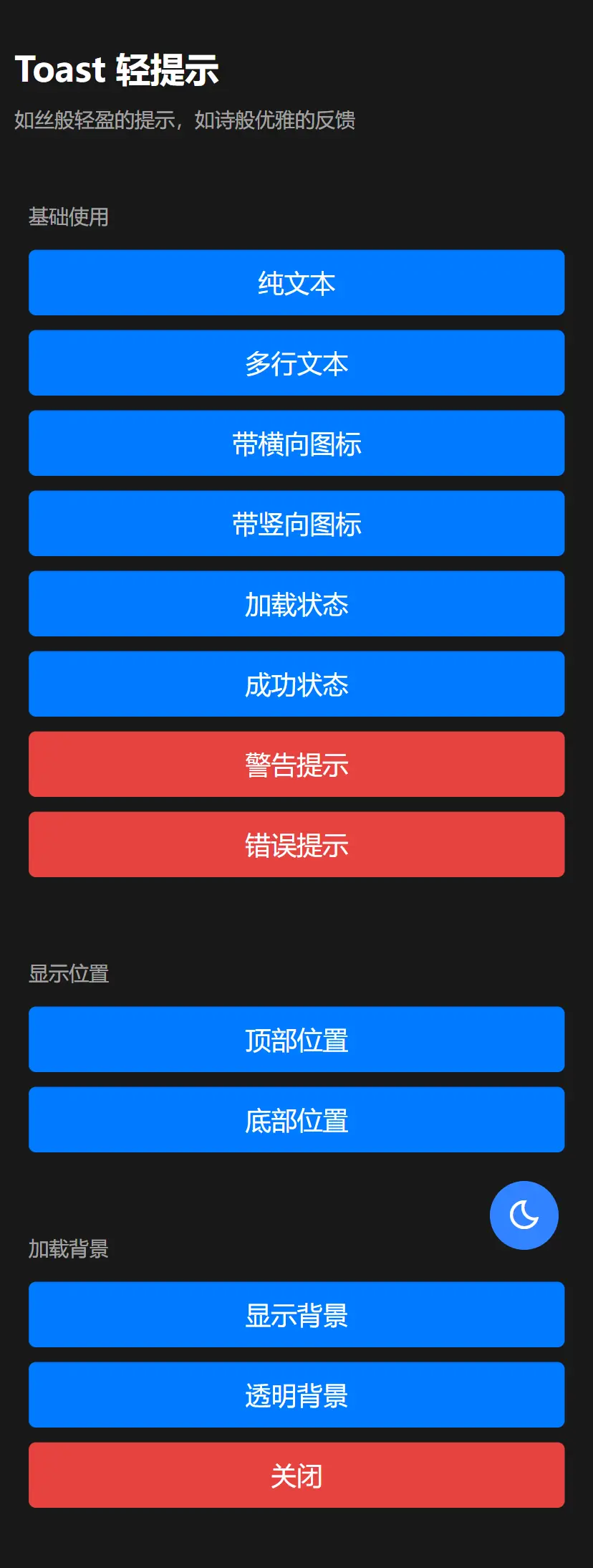Choose the 底部位置 button

click(296, 1120)
